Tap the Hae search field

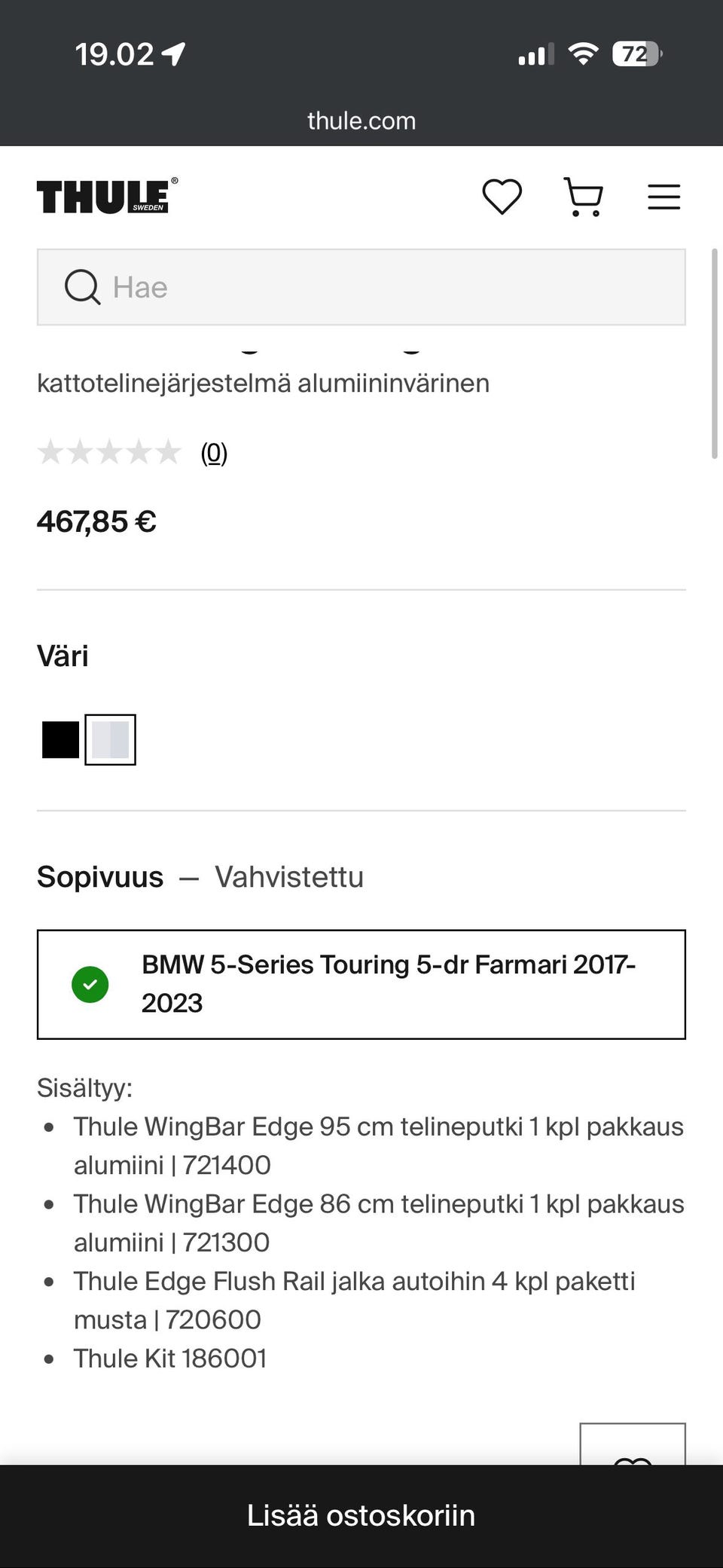[361, 287]
